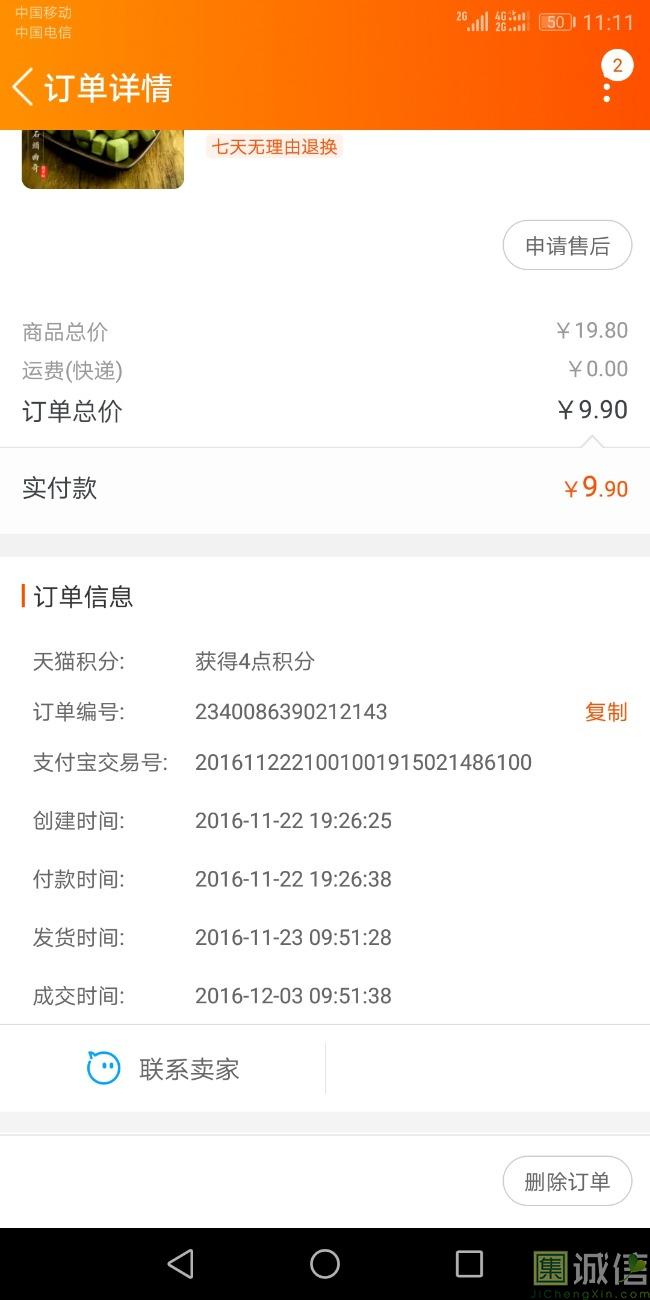This screenshot has width=650, height=1300.
Task: Contact the seller via 联系卖家
Action: point(163,1068)
